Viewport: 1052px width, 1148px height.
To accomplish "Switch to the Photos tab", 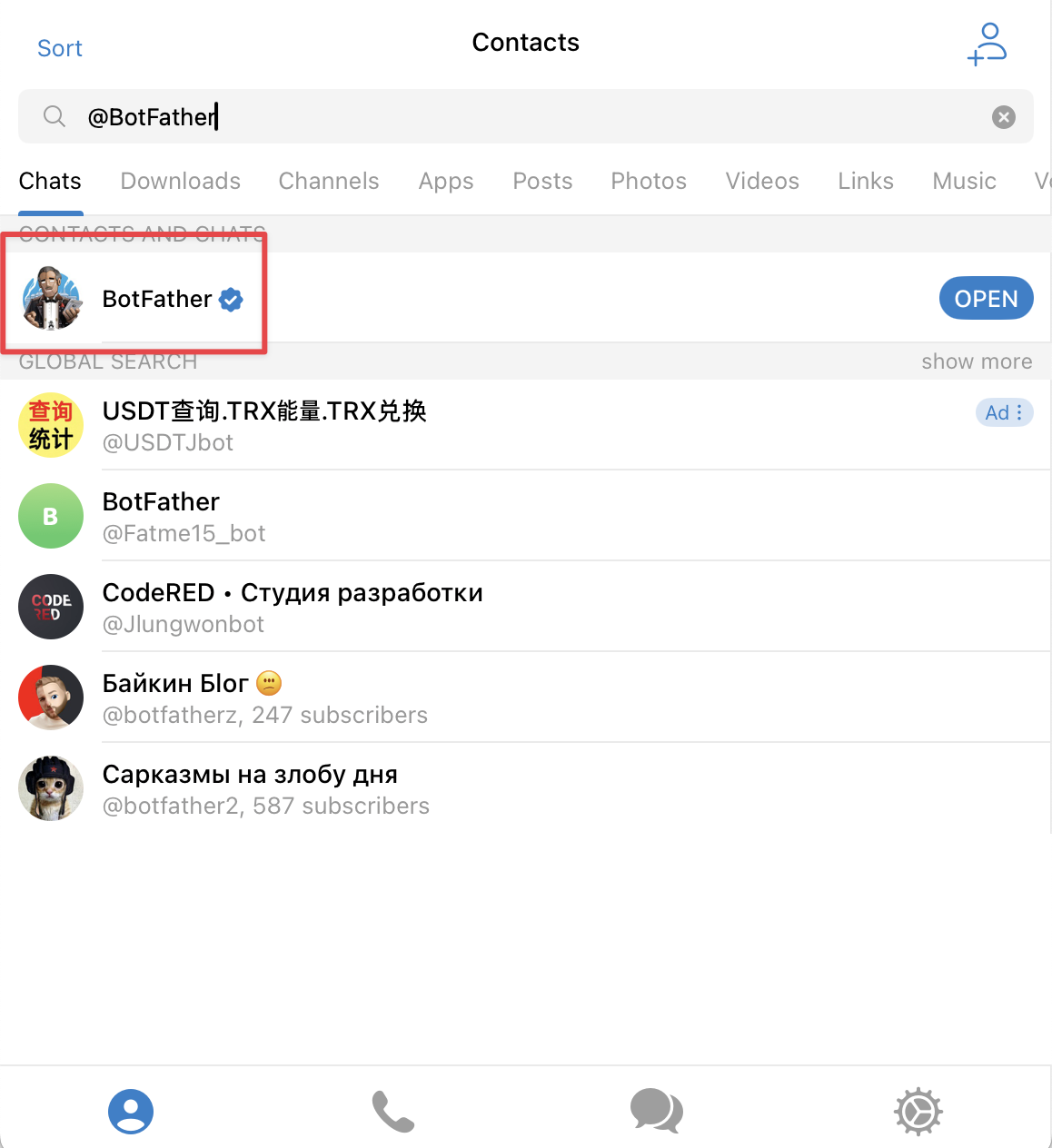I will 648,182.
